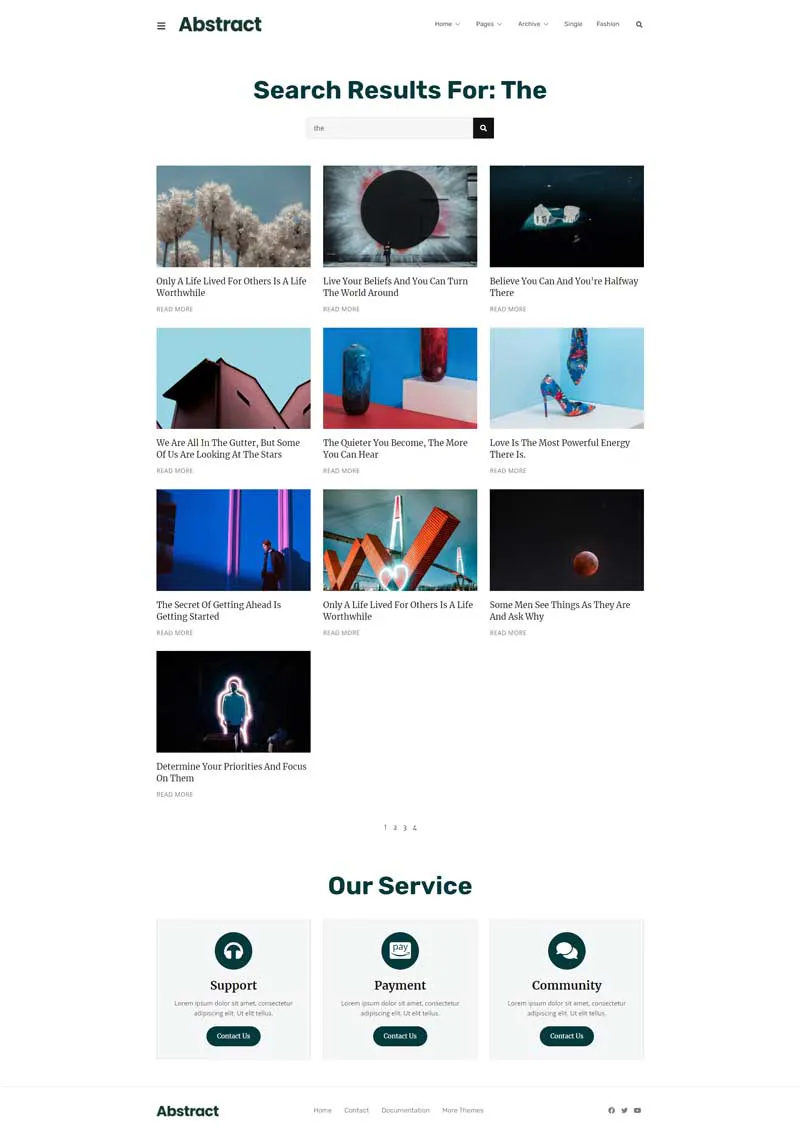This screenshot has height=1134, width=800.
Task: Focus the search field containing 'the'
Action: (389, 128)
